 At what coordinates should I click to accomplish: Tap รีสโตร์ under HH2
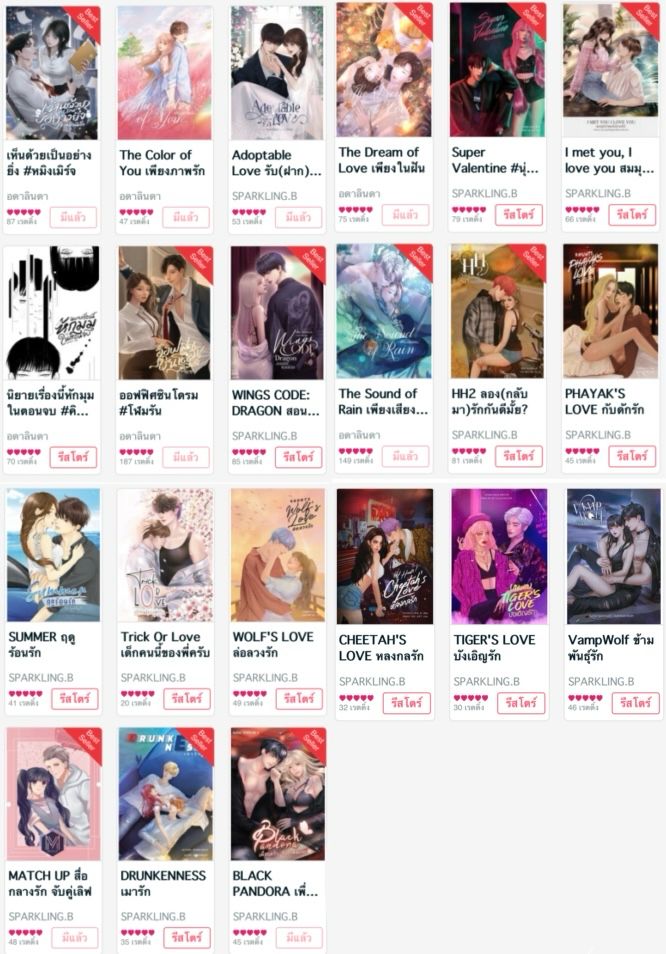pos(518,456)
